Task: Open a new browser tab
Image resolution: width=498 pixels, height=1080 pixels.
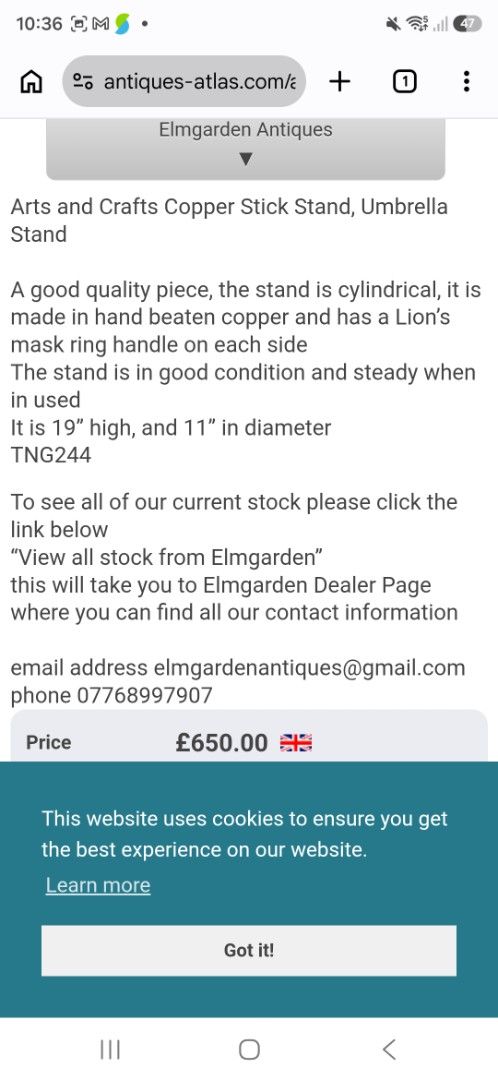Action: click(339, 82)
